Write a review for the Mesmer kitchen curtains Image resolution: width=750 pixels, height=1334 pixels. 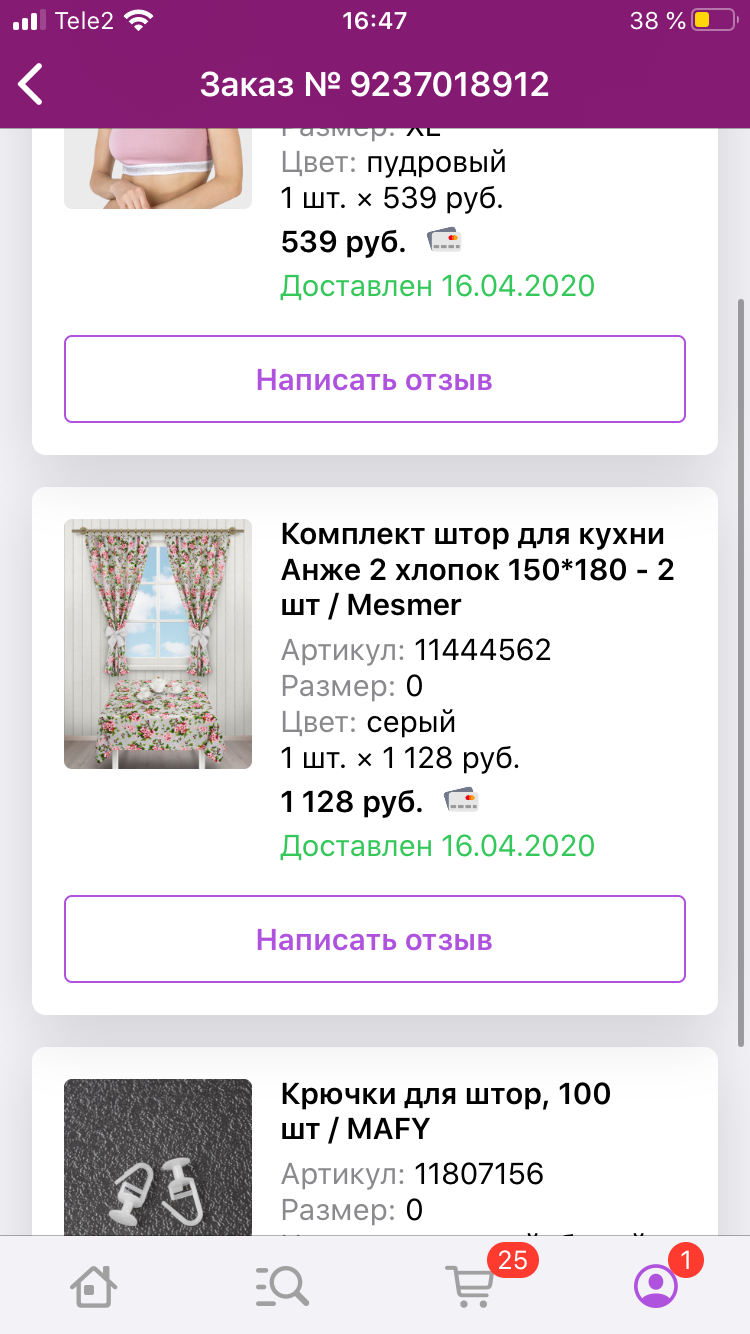coord(375,939)
